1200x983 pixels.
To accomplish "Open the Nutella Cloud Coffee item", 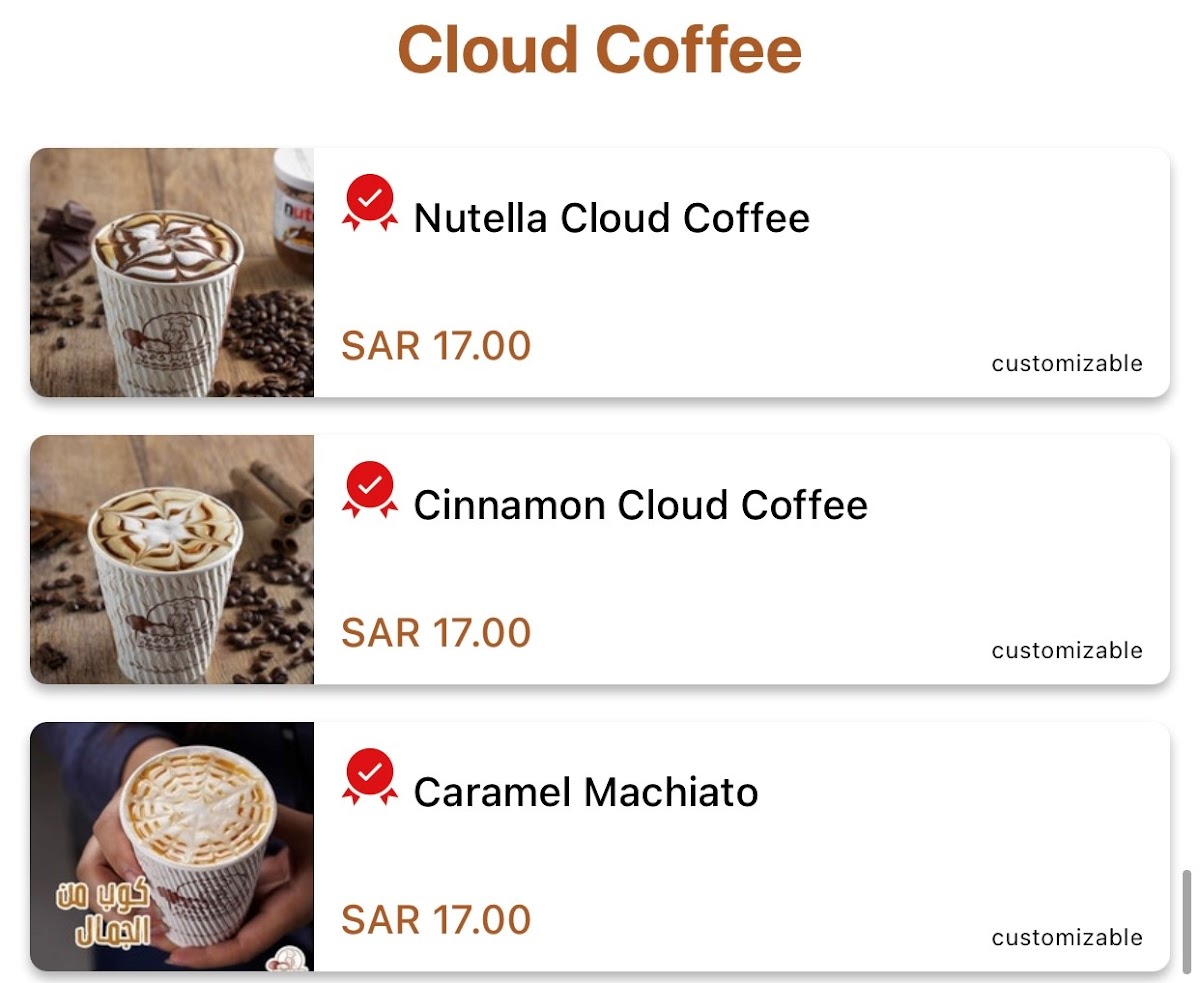I will click(611, 218).
